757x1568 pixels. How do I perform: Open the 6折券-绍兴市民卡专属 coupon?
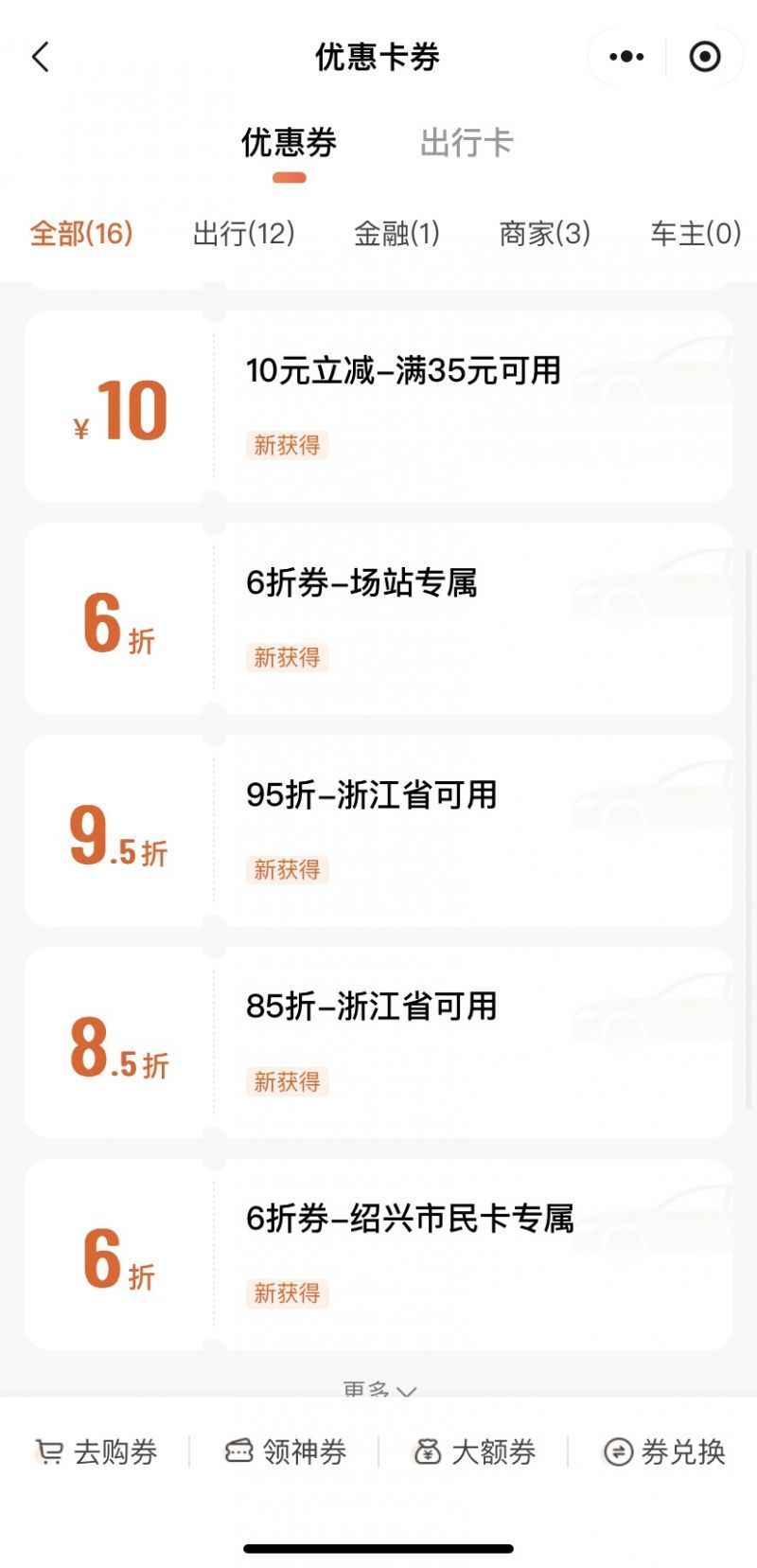pos(378,1254)
